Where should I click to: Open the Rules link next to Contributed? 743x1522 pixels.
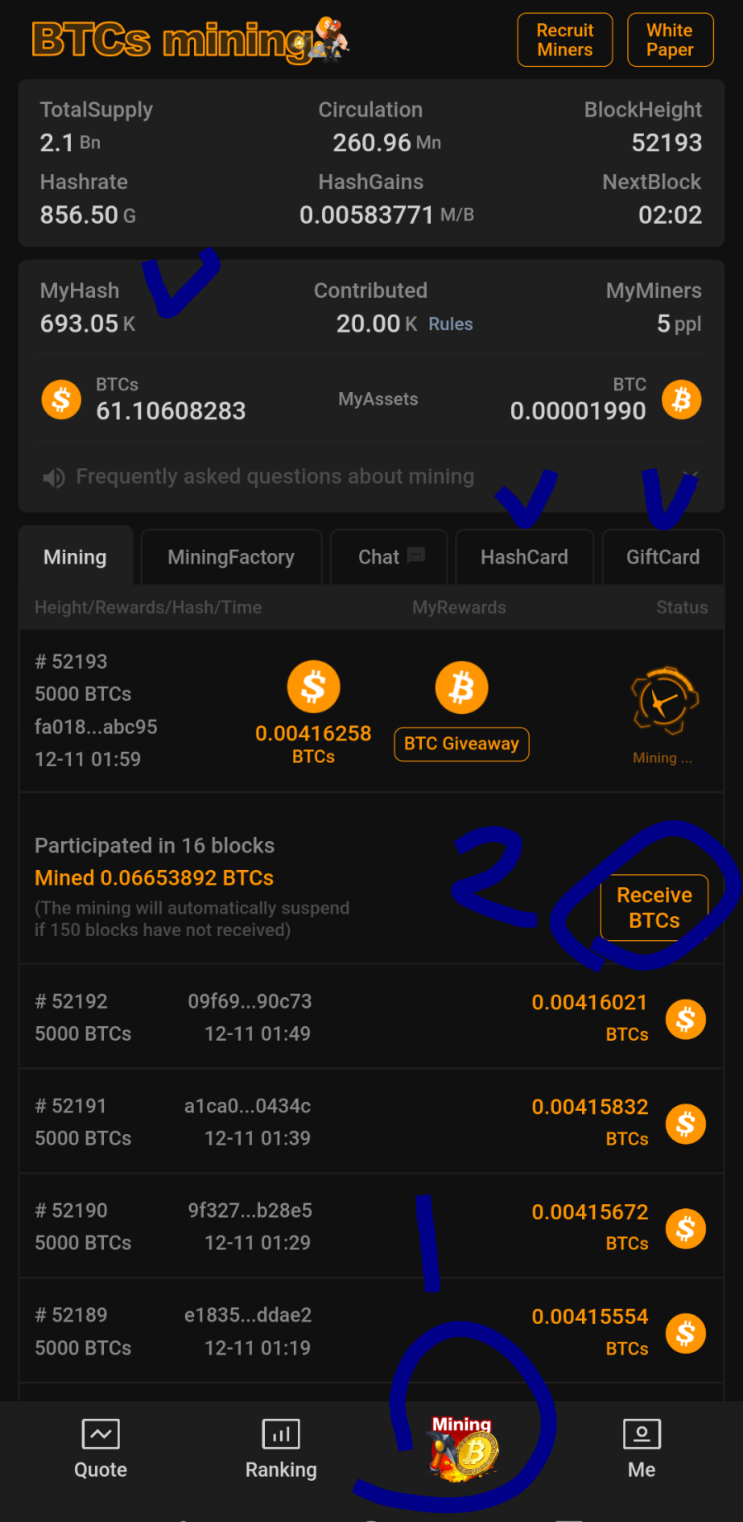coord(450,324)
